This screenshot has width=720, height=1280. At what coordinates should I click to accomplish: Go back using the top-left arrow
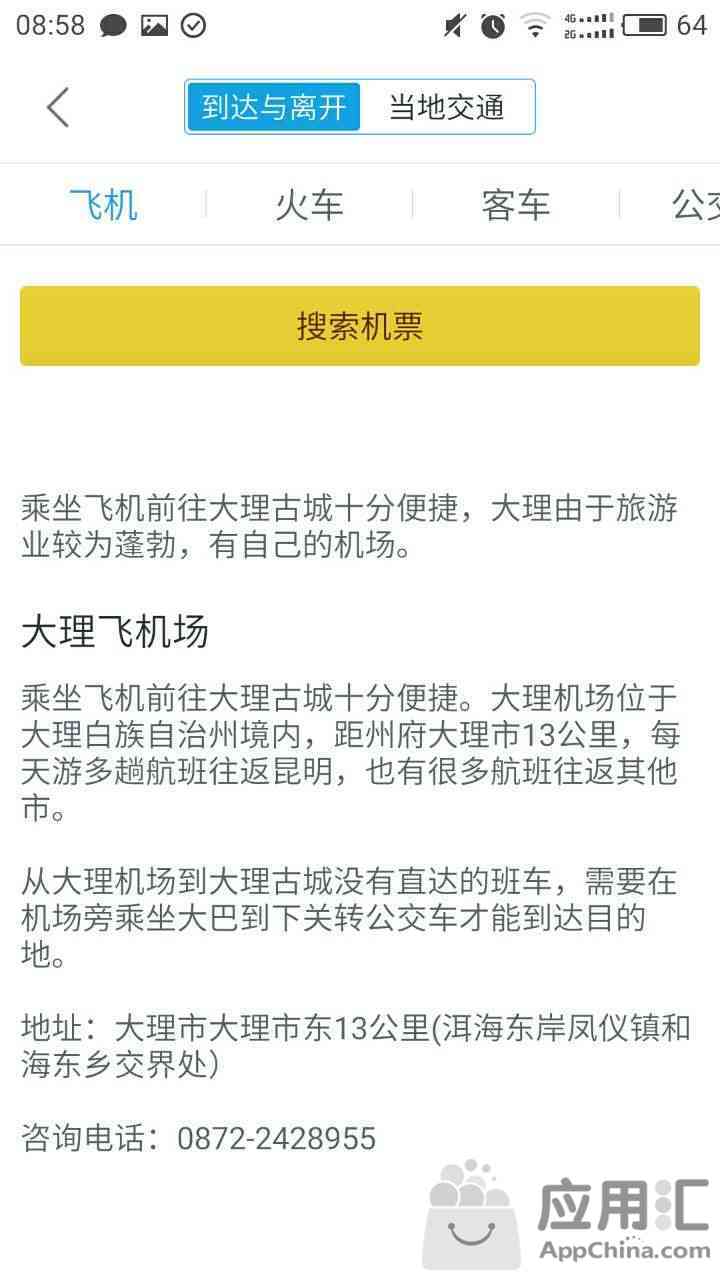click(x=58, y=107)
